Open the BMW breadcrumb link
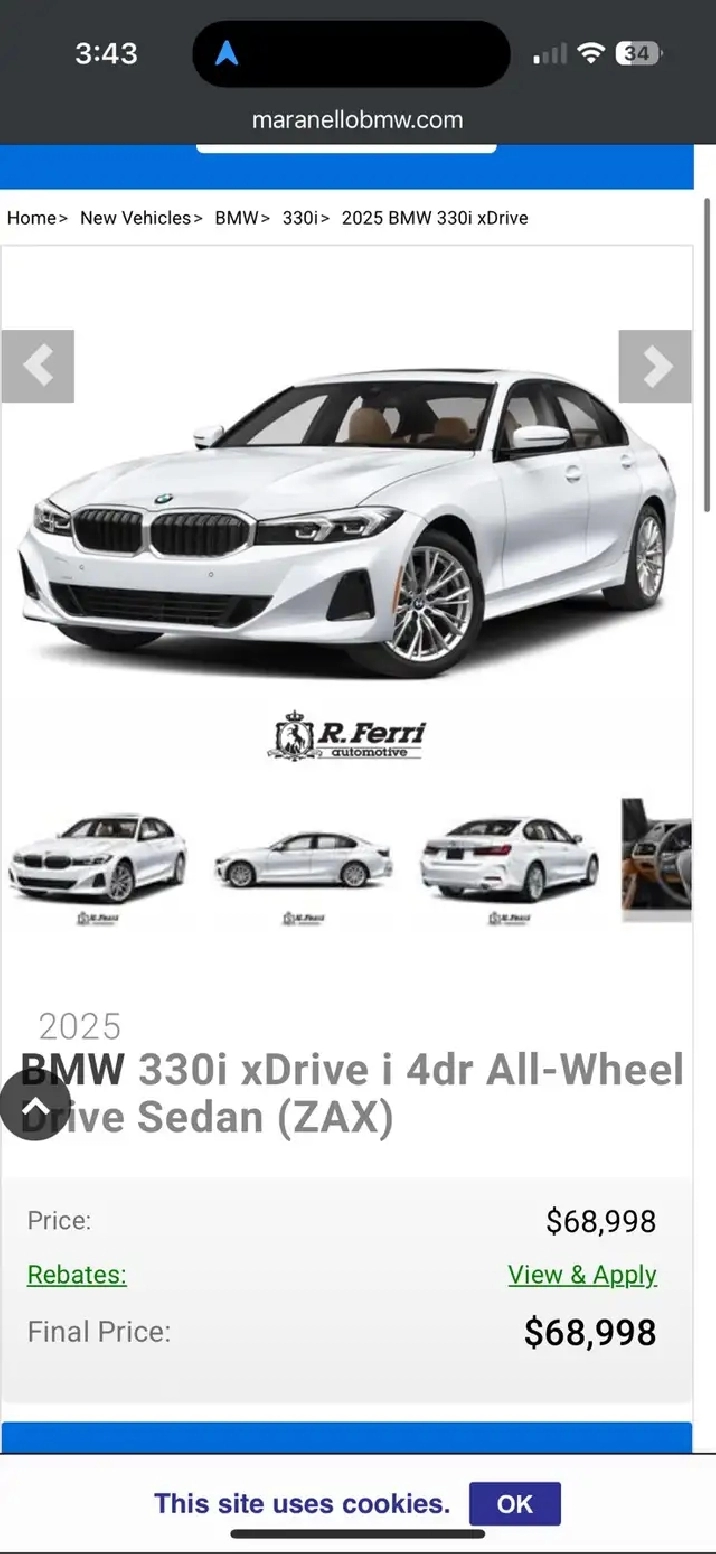 pos(237,218)
